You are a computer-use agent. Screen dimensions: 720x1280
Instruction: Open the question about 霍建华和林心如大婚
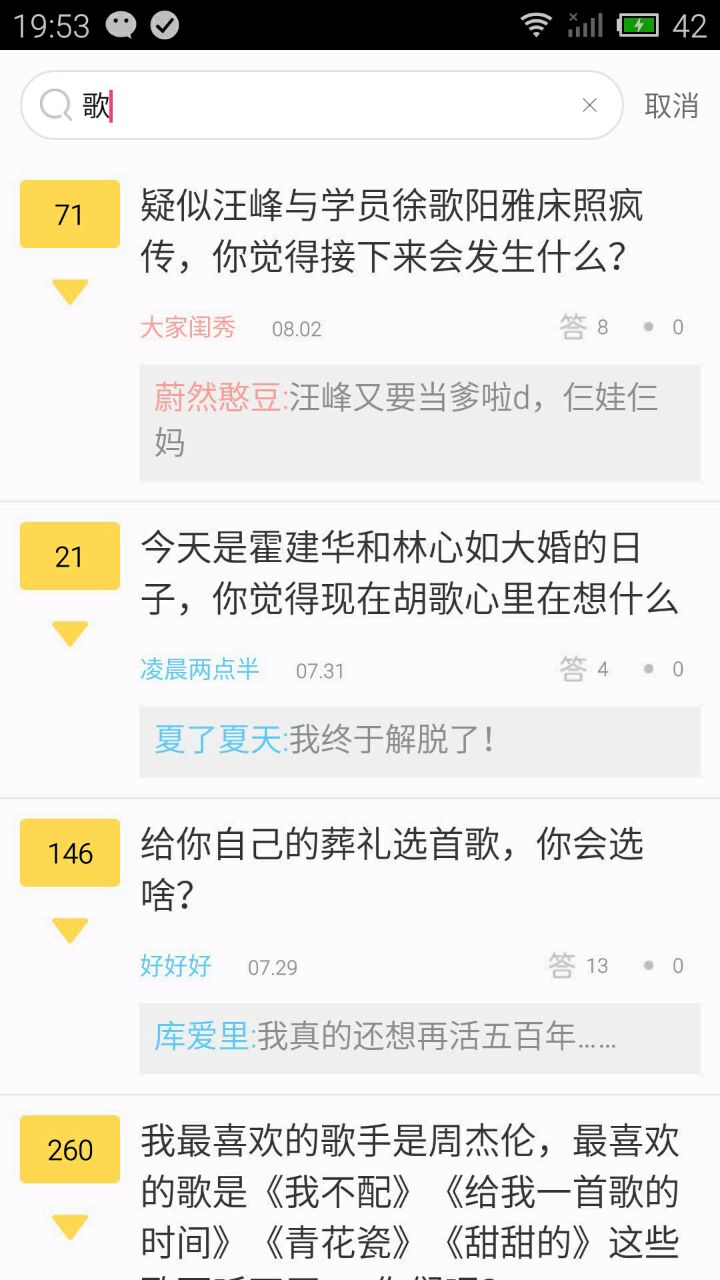click(410, 573)
